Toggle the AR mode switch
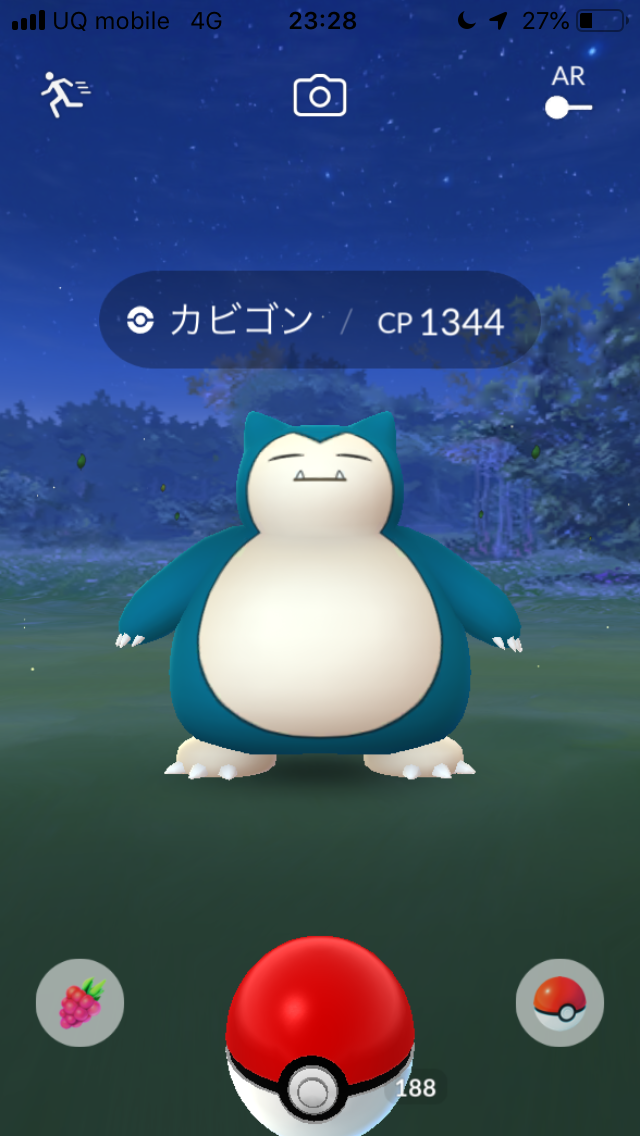The image size is (640, 1136). (568, 106)
